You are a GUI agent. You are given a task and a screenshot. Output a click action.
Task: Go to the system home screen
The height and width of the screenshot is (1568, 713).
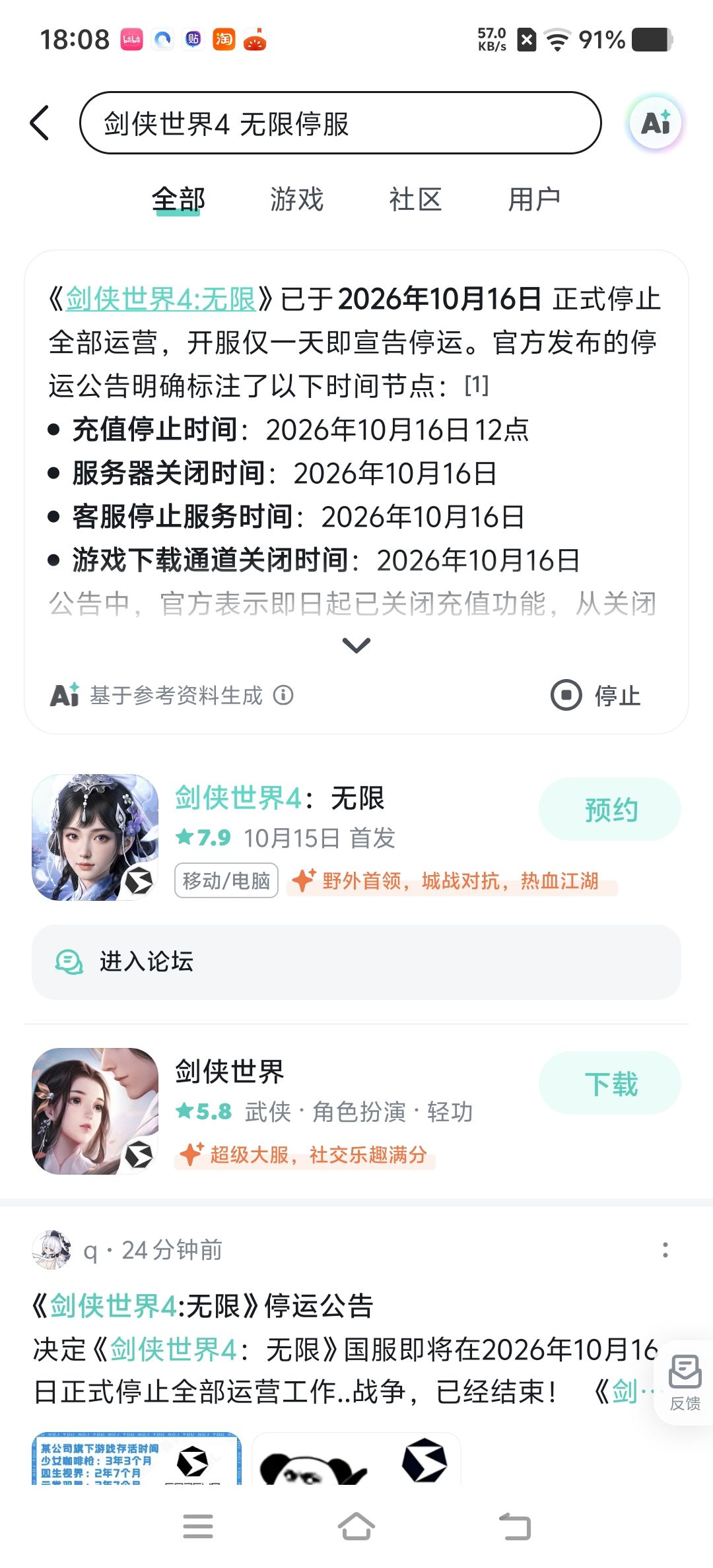[x=356, y=1526]
